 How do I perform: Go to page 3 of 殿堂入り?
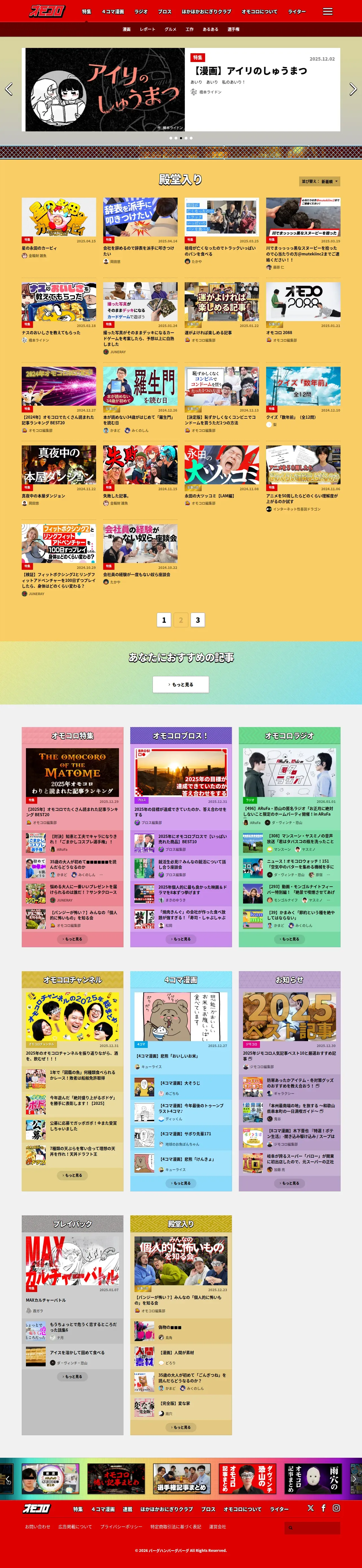(x=197, y=620)
